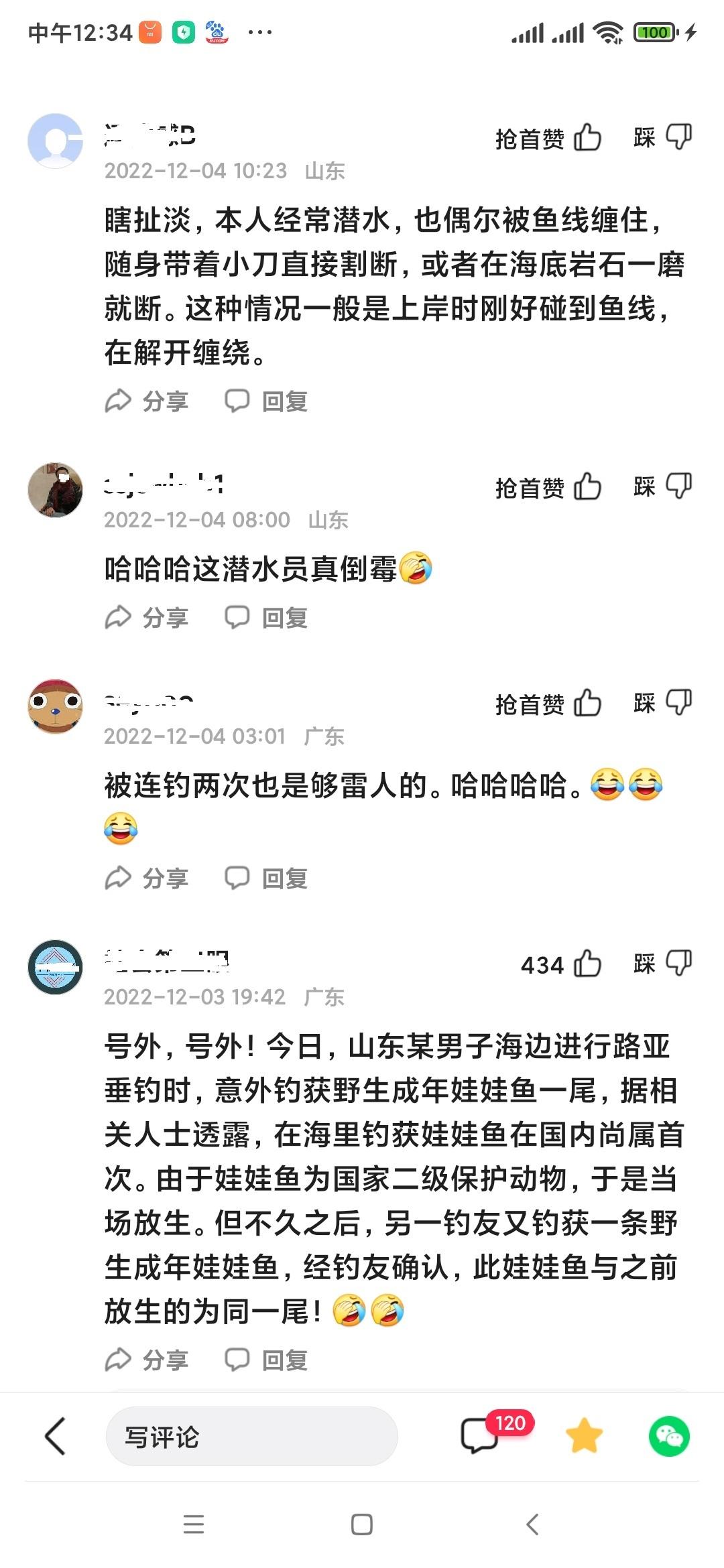Share the 号外 comment about 娃娃鱼
This screenshot has height=1568, width=724.
(147, 1360)
